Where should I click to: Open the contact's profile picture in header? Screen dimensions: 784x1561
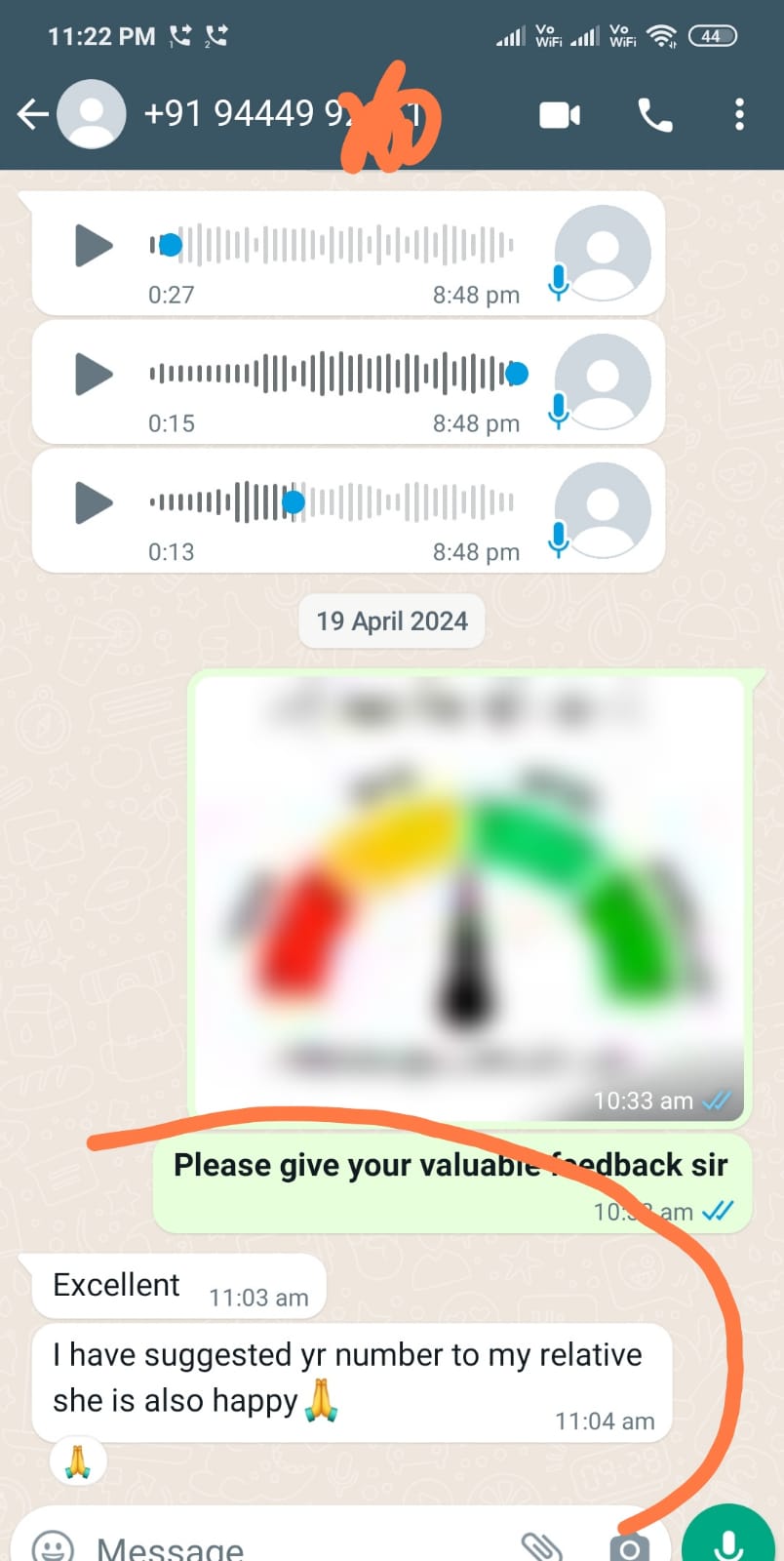tap(92, 115)
